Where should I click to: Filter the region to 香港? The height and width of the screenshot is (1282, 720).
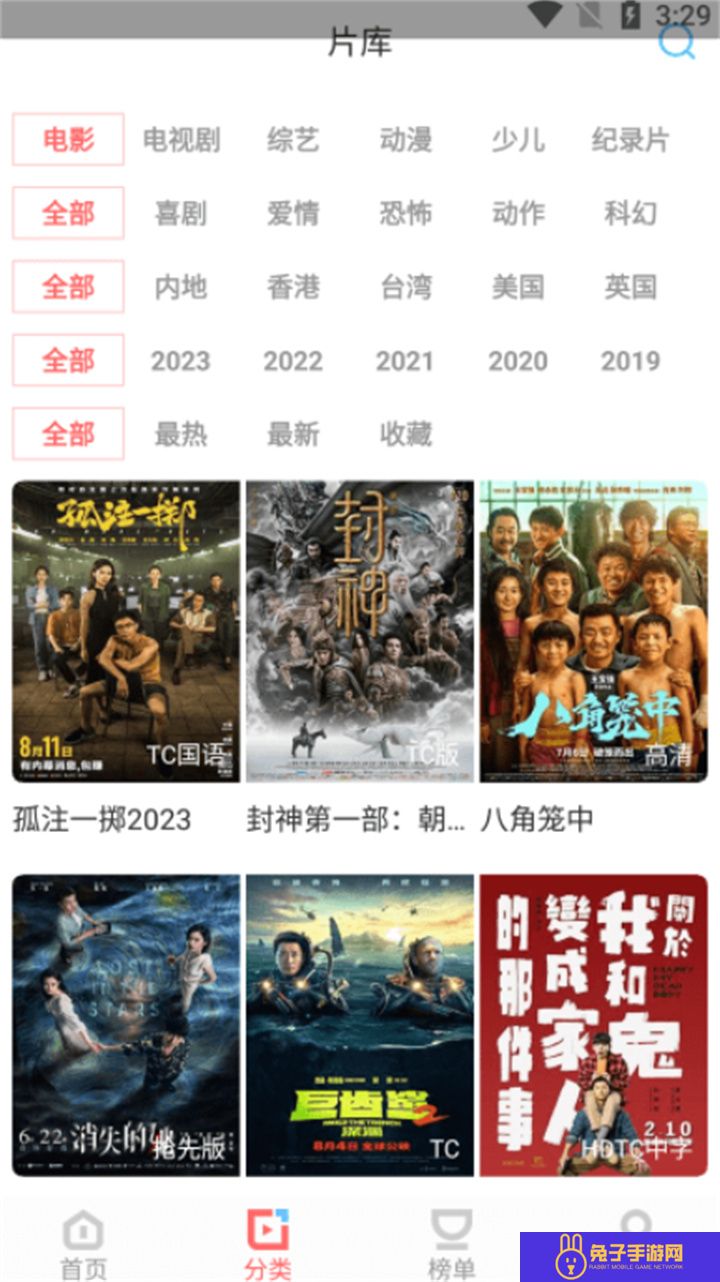293,287
